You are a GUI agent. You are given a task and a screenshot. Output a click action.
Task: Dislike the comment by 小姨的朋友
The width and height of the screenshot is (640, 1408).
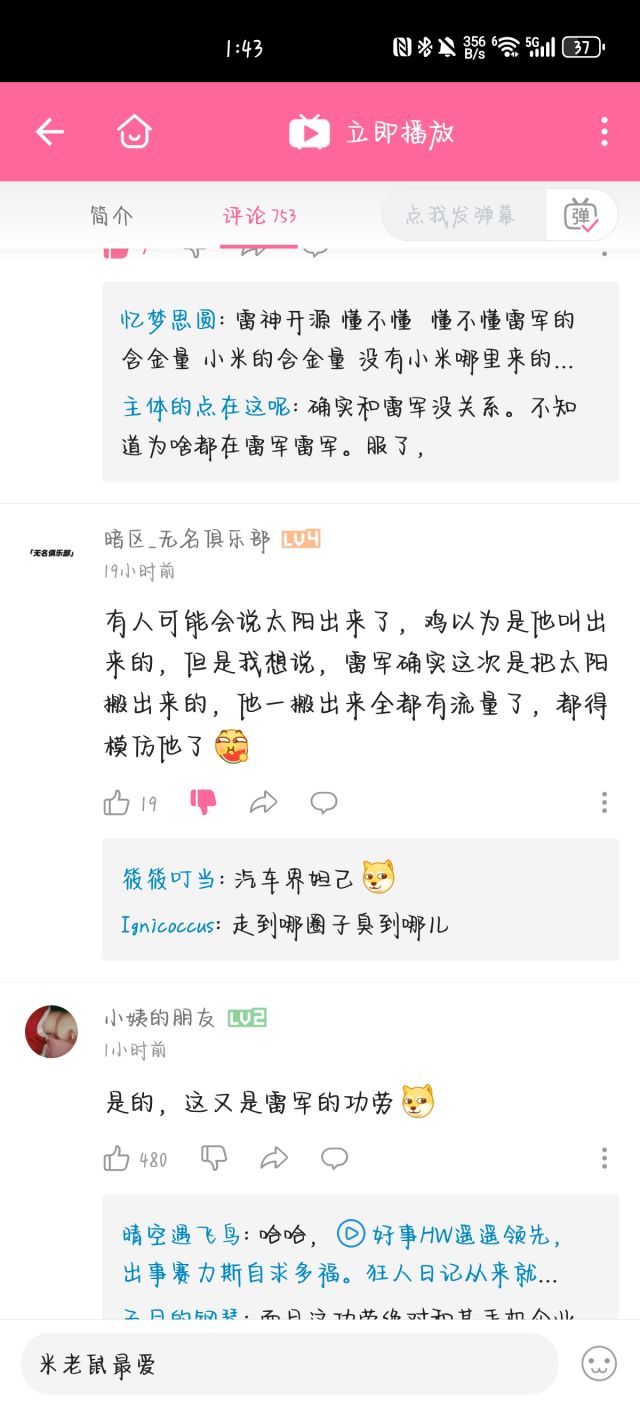[214, 1158]
